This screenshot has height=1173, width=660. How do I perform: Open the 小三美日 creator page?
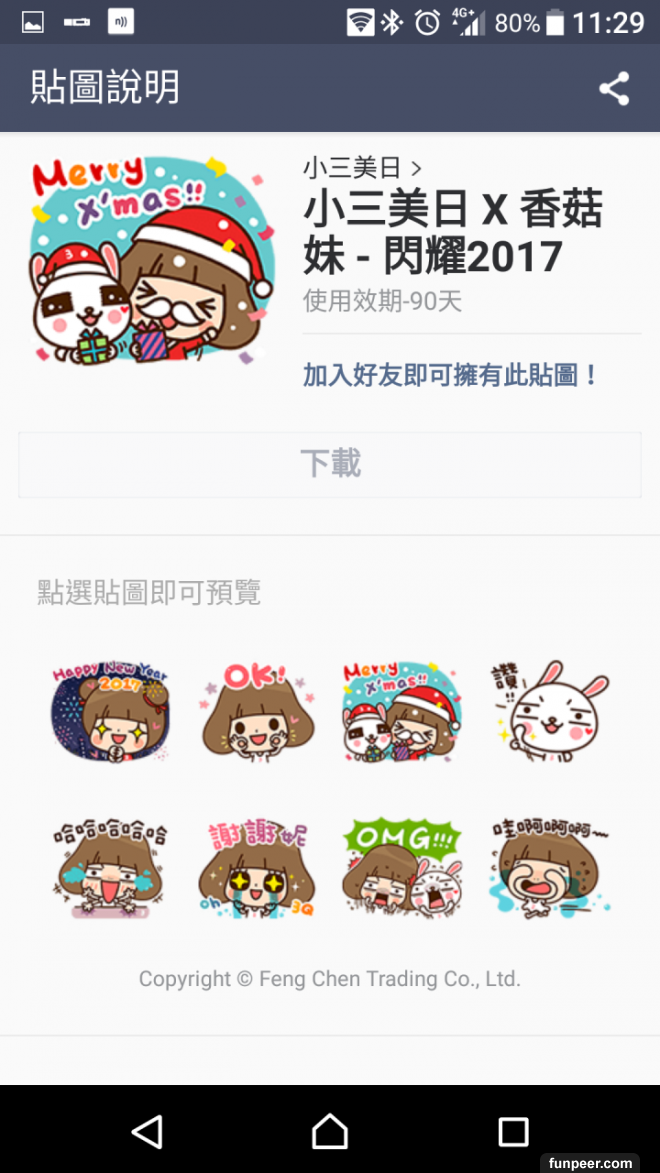click(x=362, y=167)
